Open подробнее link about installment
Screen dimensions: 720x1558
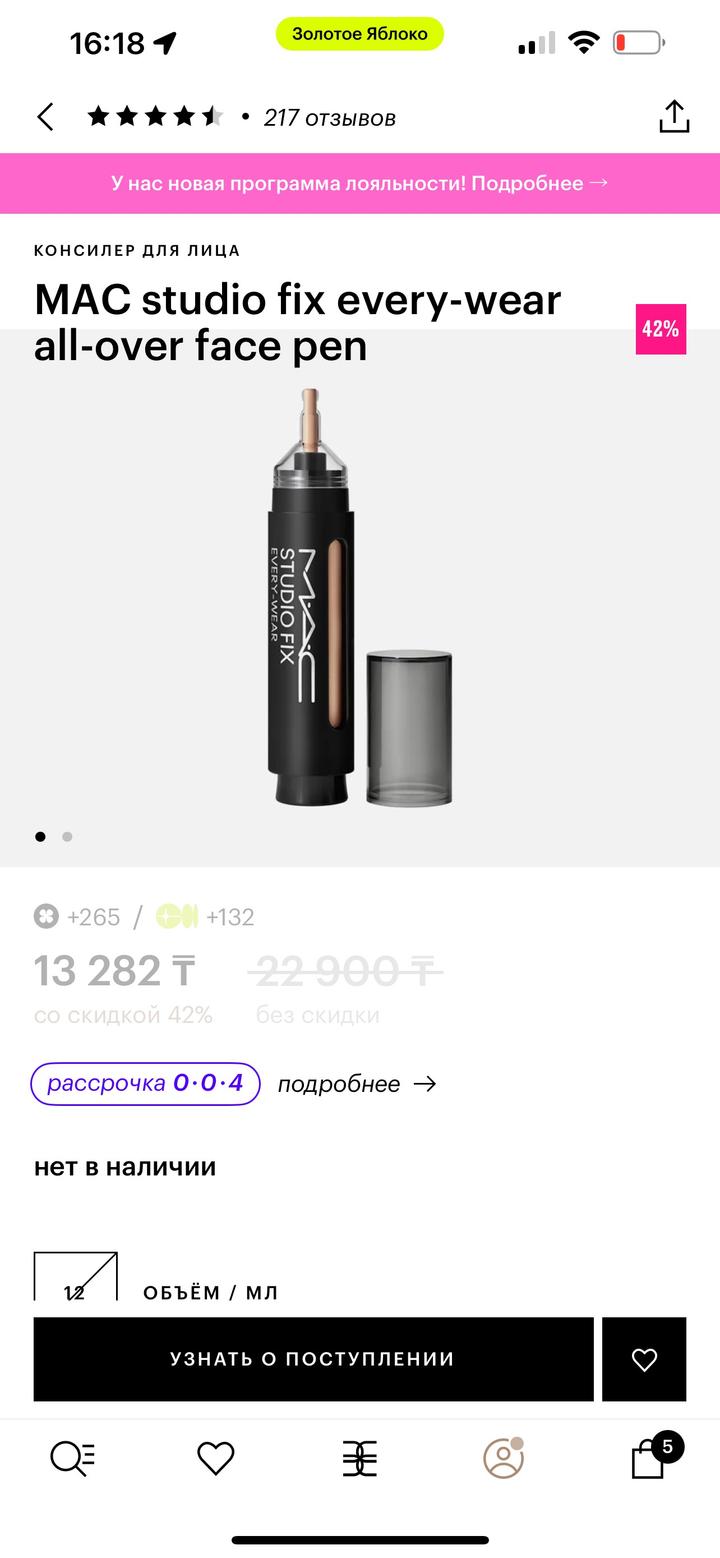click(x=356, y=1084)
